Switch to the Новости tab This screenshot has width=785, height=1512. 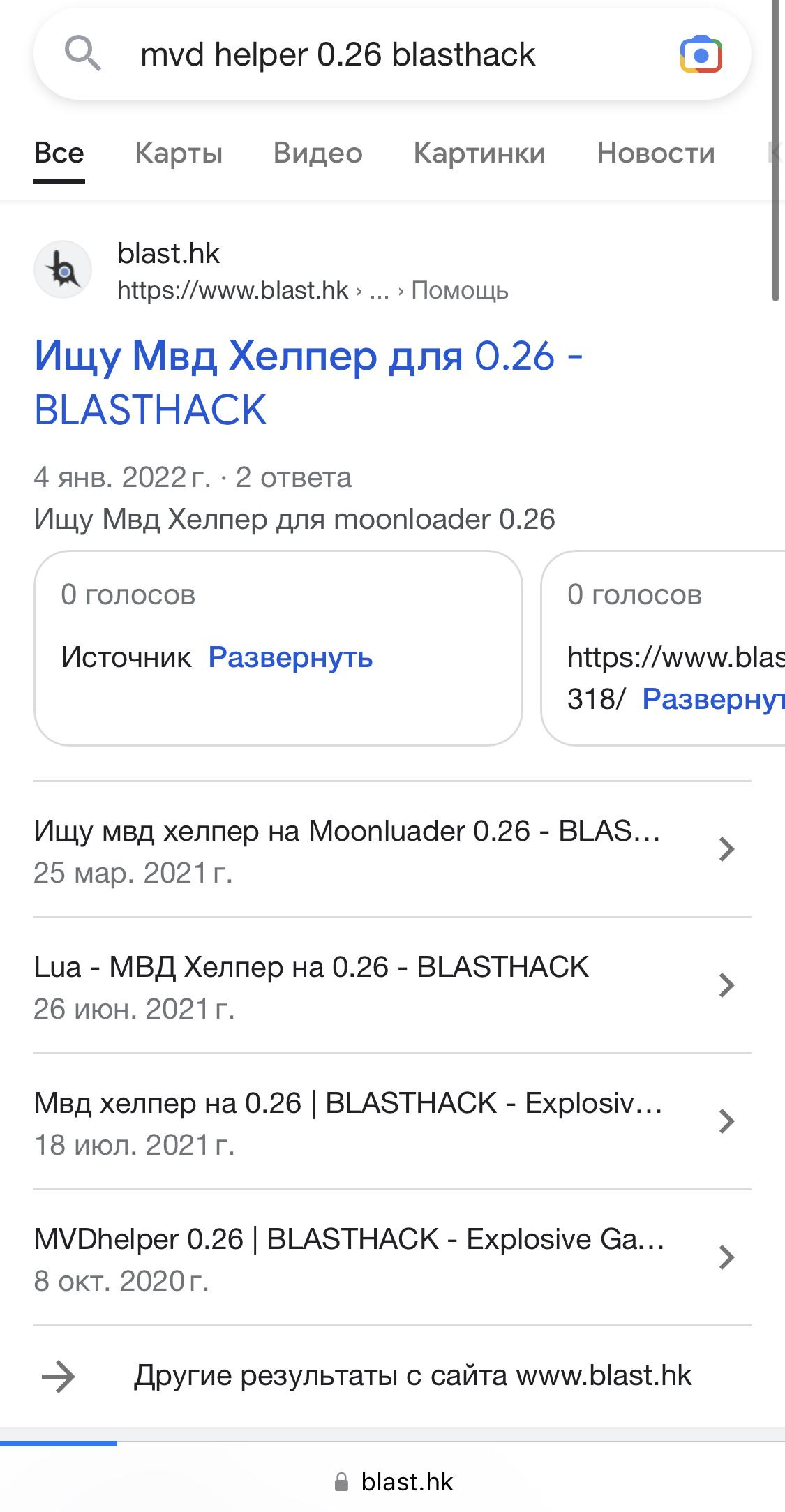[x=655, y=153]
